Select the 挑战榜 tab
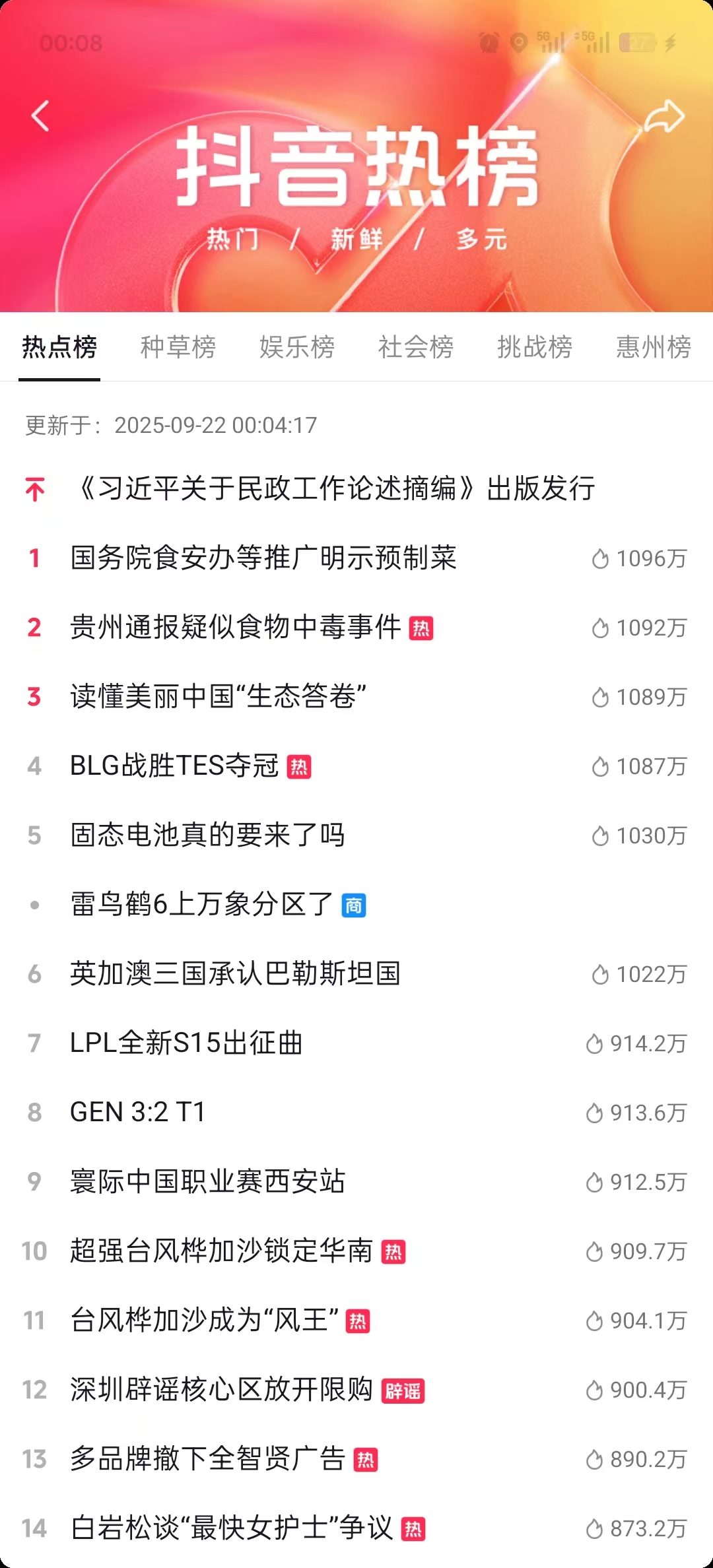This screenshot has width=713, height=1568. 535,347
